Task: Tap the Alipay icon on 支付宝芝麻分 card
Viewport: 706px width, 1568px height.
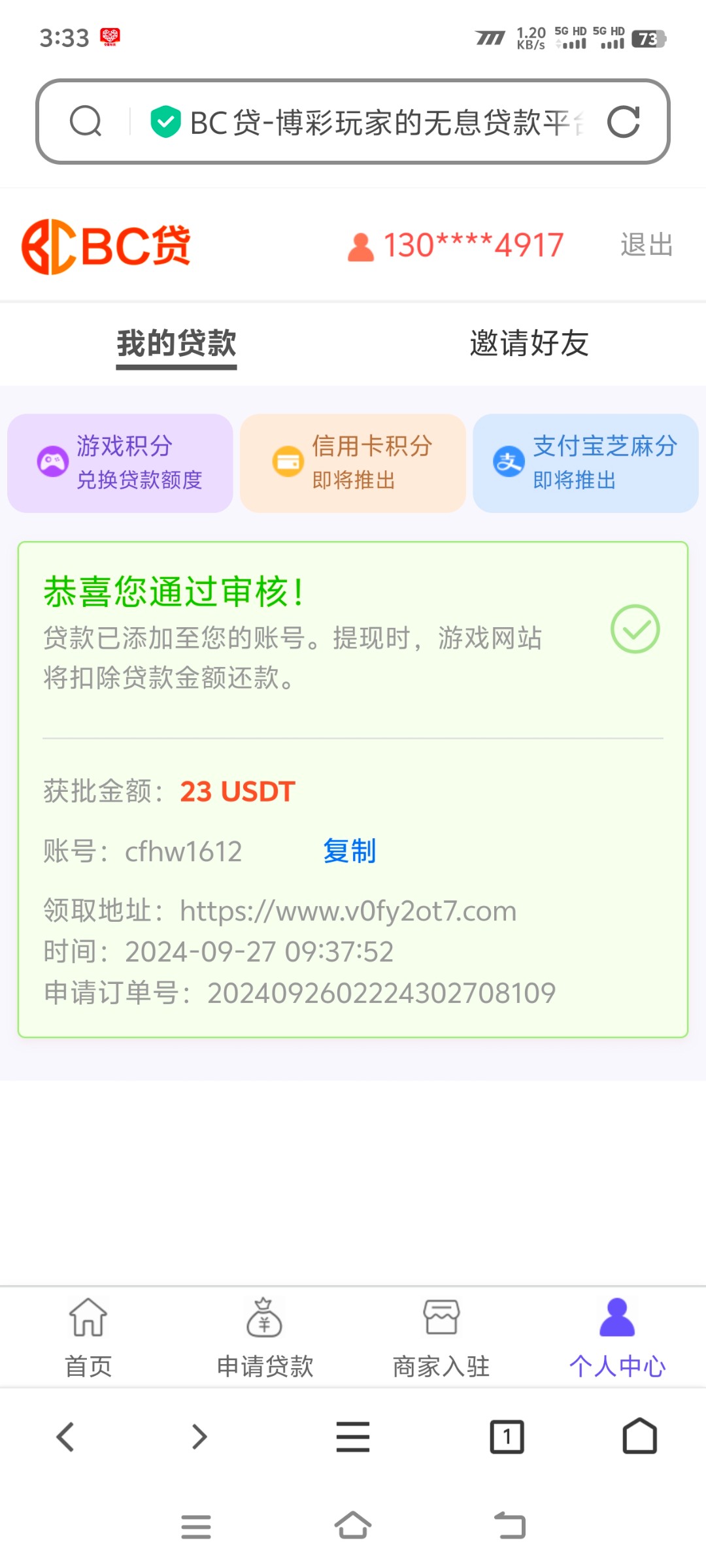Action: pyautogui.click(x=510, y=463)
